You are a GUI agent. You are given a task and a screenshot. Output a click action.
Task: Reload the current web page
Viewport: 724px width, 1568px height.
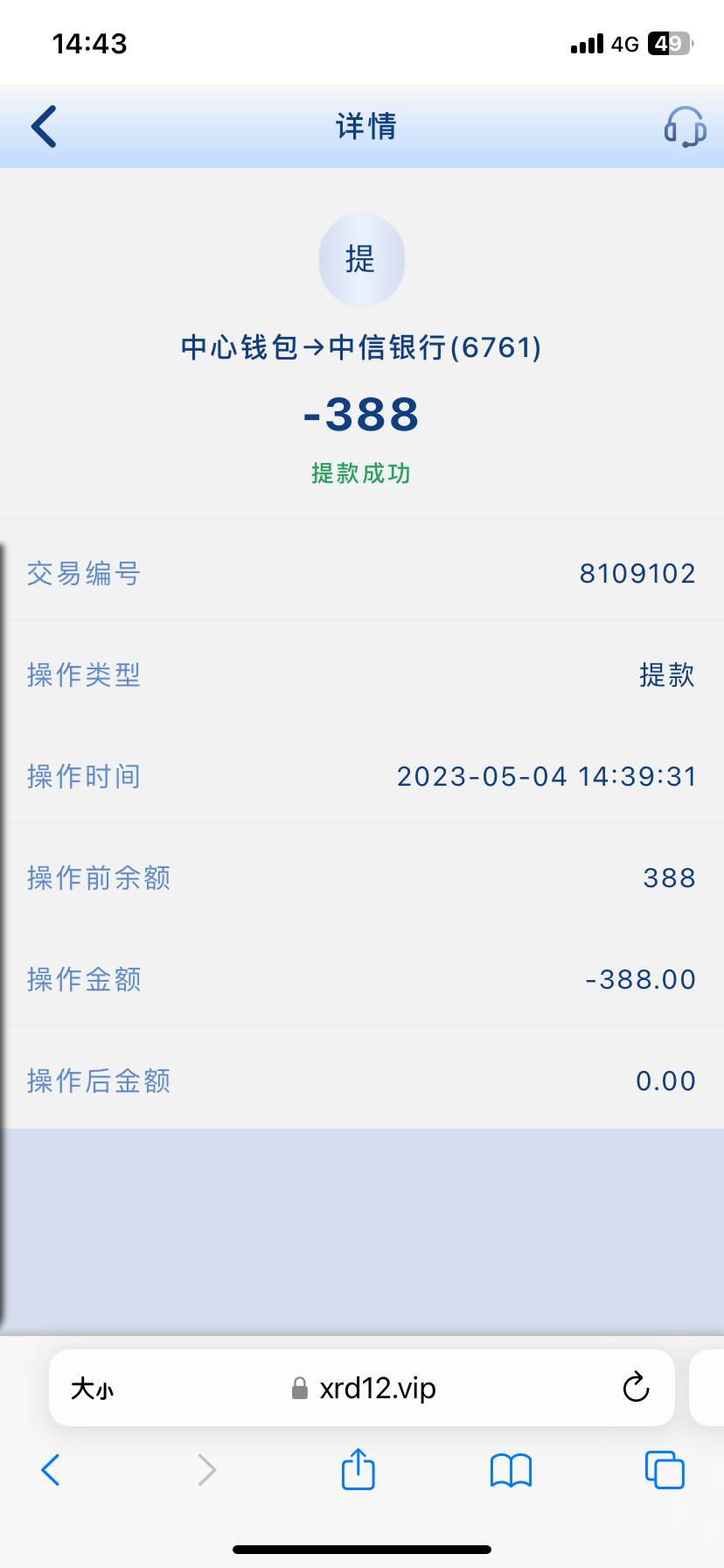pyautogui.click(x=636, y=1388)
